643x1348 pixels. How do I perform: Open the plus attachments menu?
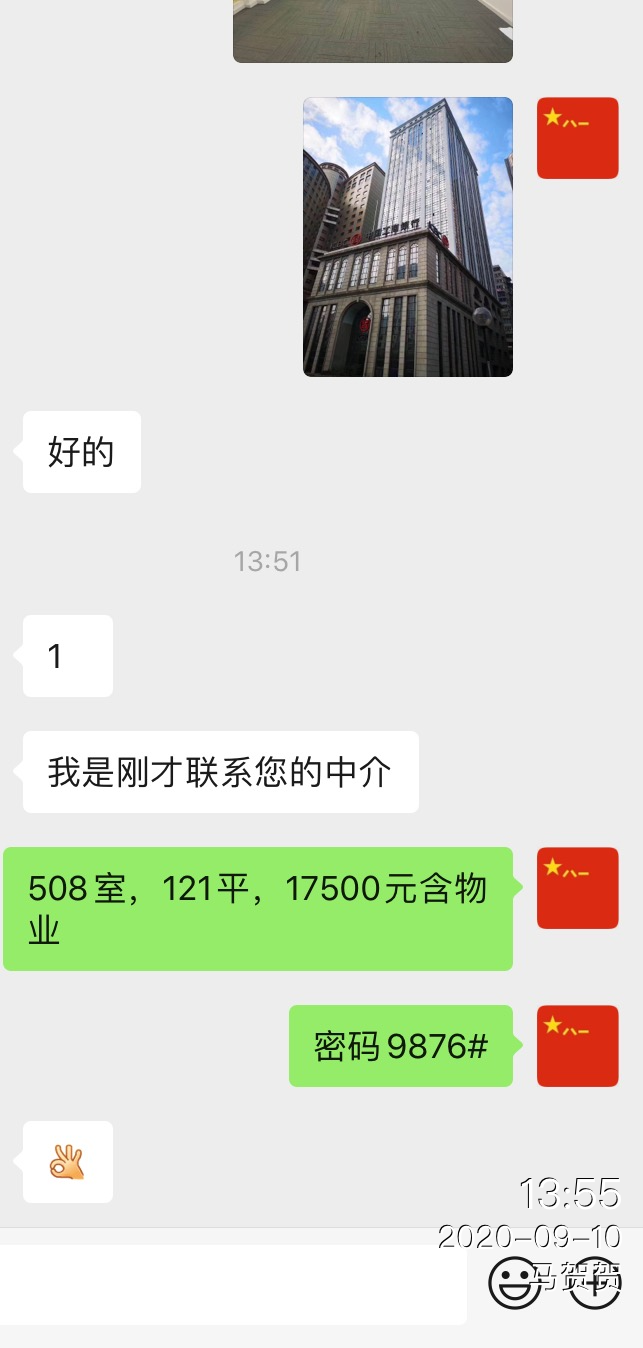pyautogui.click(x=594, y=1282)
